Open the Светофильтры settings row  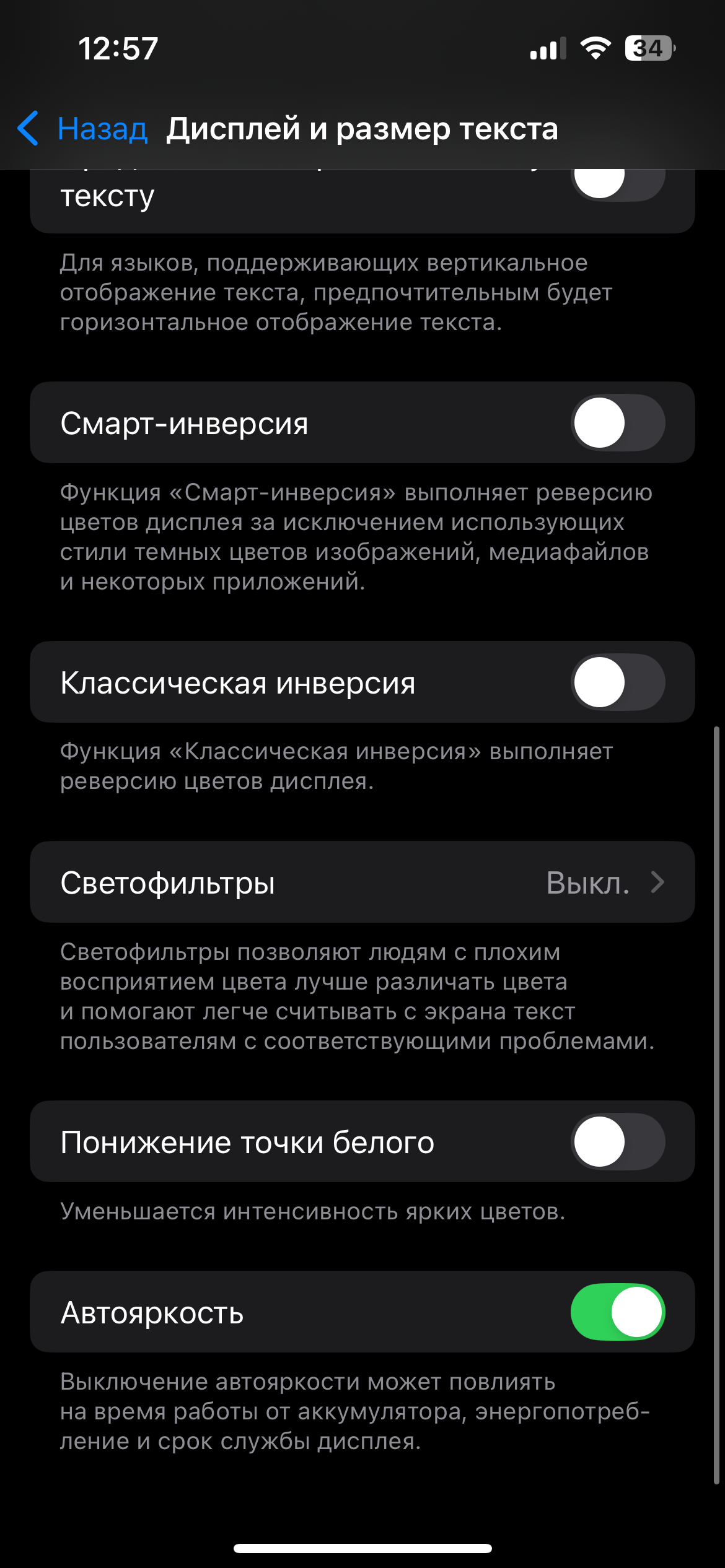(x=362, y=882)
